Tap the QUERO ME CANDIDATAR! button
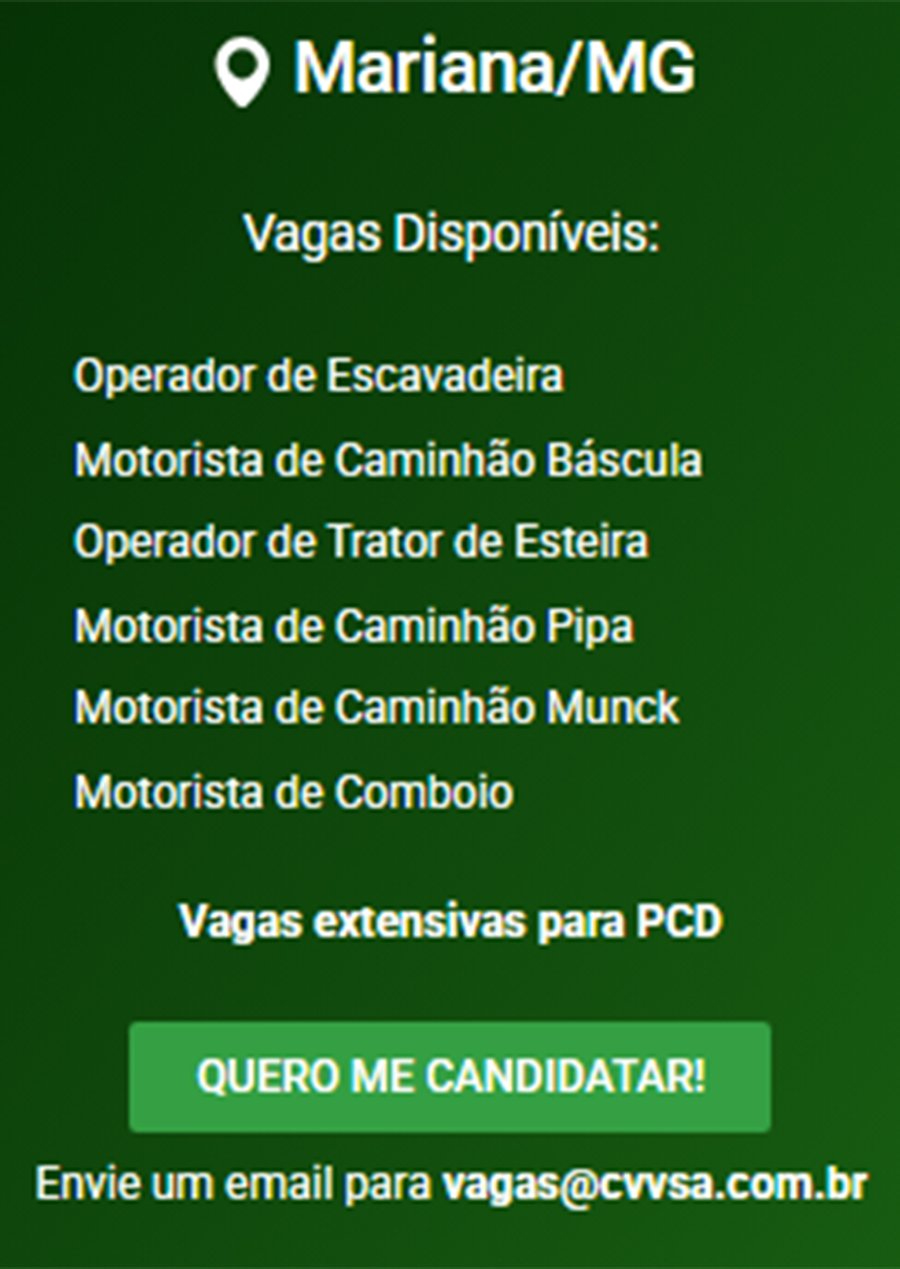900x1269 pixels. 450,1077
